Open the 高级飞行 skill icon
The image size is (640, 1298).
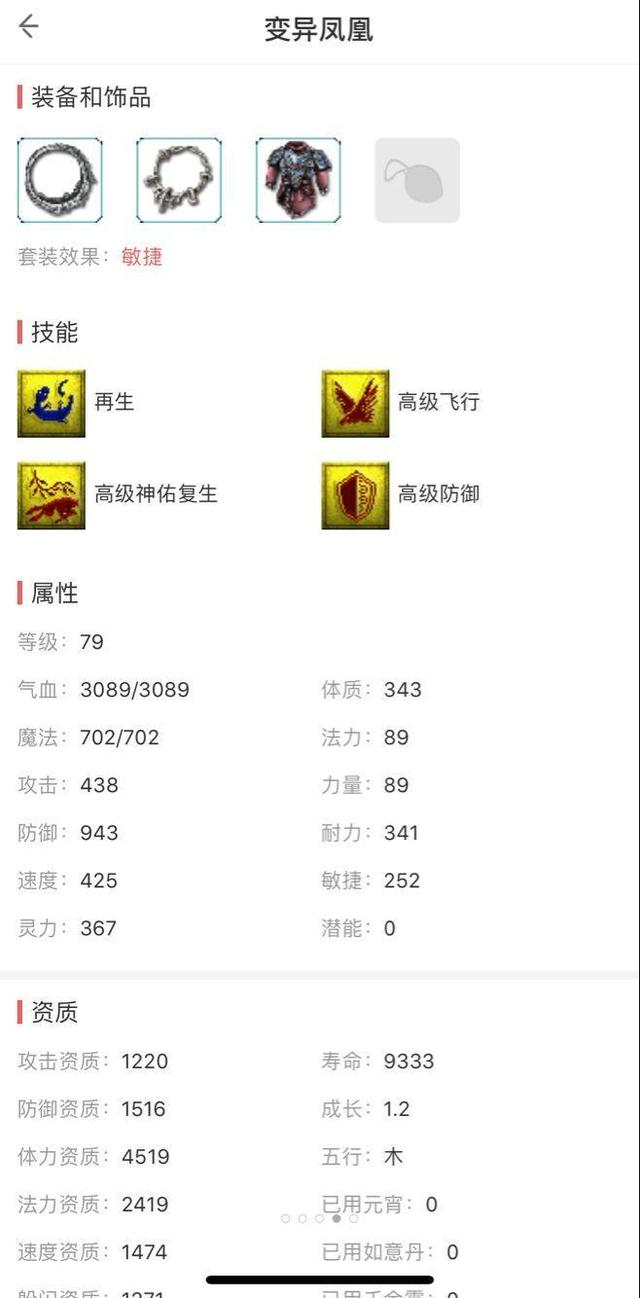(355, 403)
